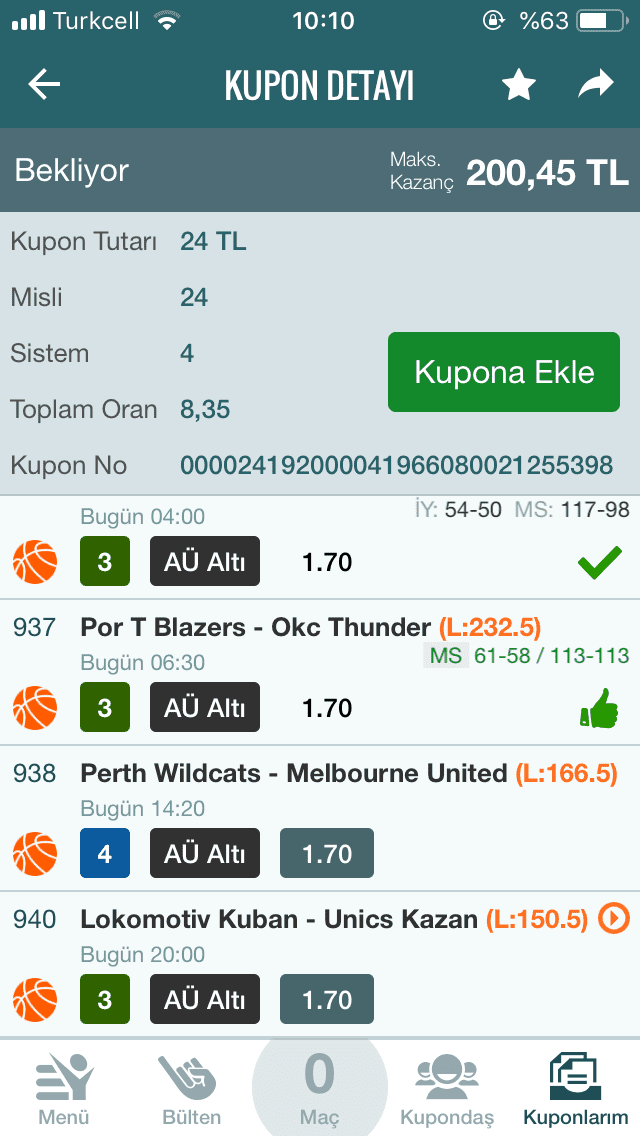Share this coupon

596,84
